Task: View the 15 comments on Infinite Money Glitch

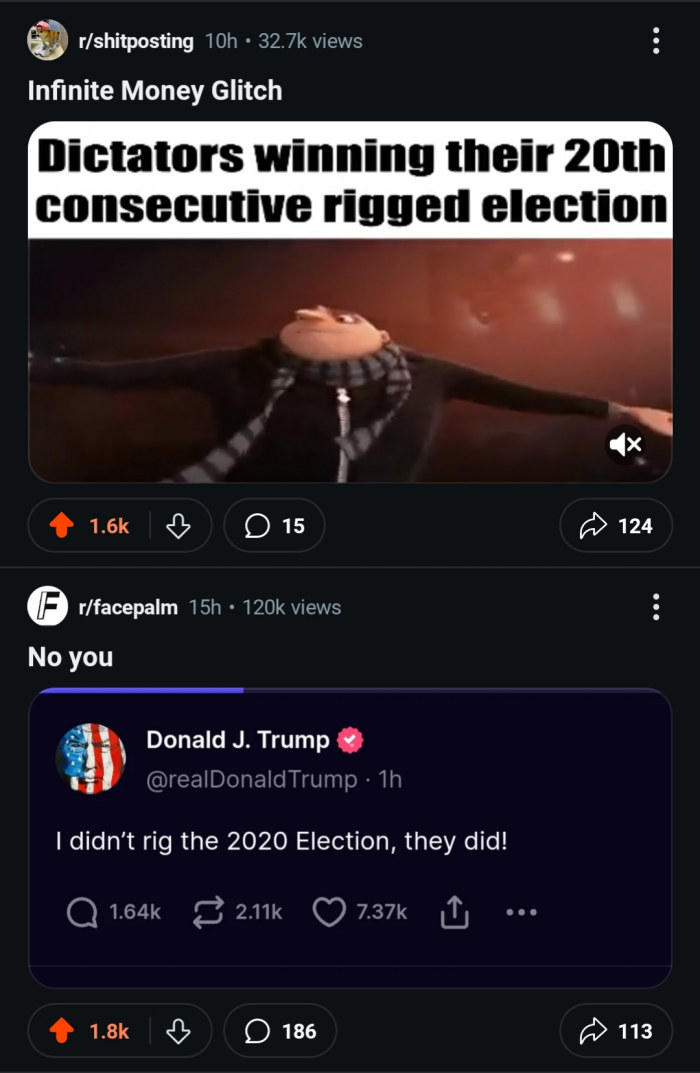Action: (x=274, y=525)
